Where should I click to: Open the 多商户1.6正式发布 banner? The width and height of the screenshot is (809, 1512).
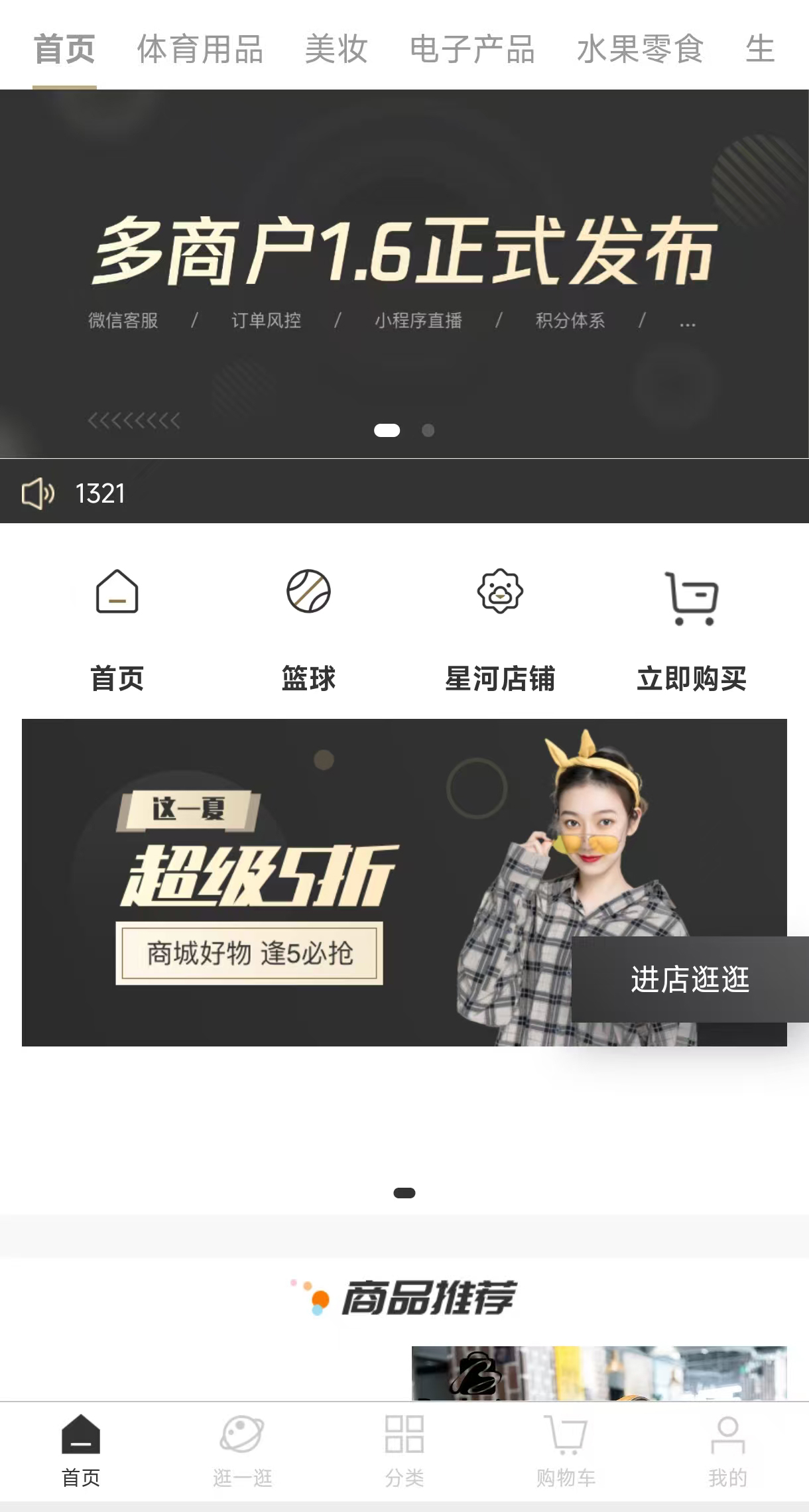(403, 265)
